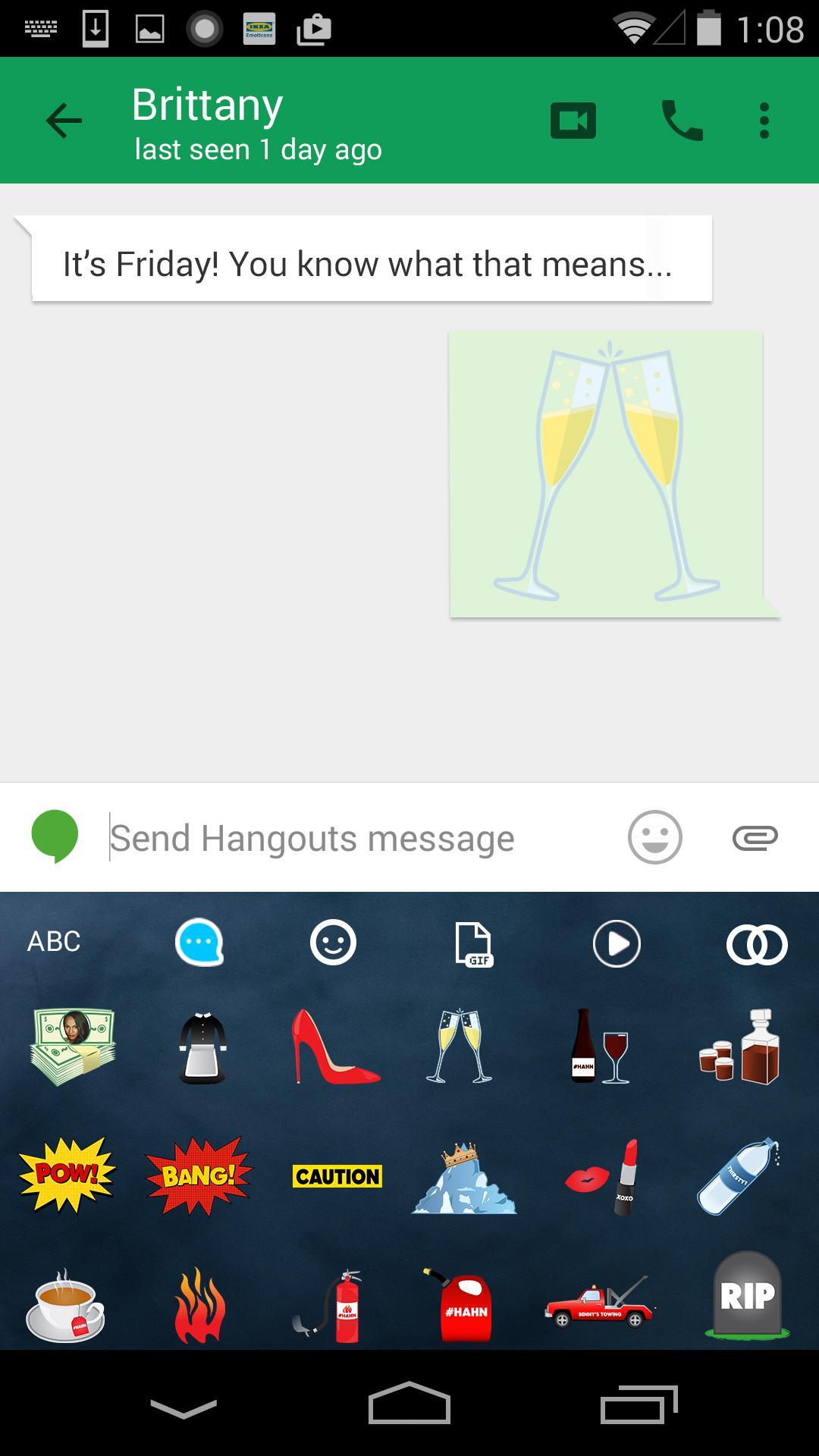Screen dimensions: 819x1456
Task: Insert the CAUTION tape sticker
Action: click(x=337, y=1176)
